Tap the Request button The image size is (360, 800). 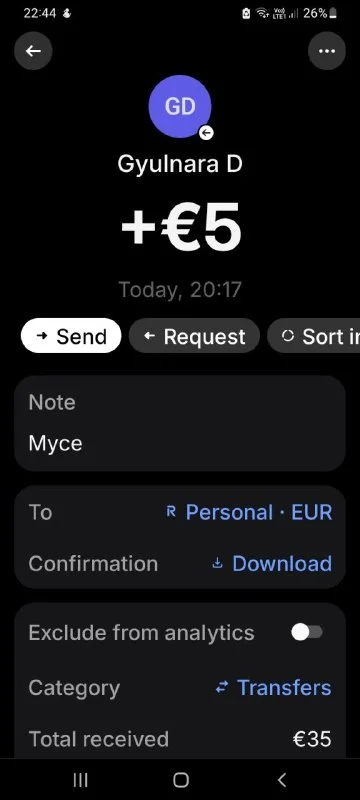coord(194,336)
